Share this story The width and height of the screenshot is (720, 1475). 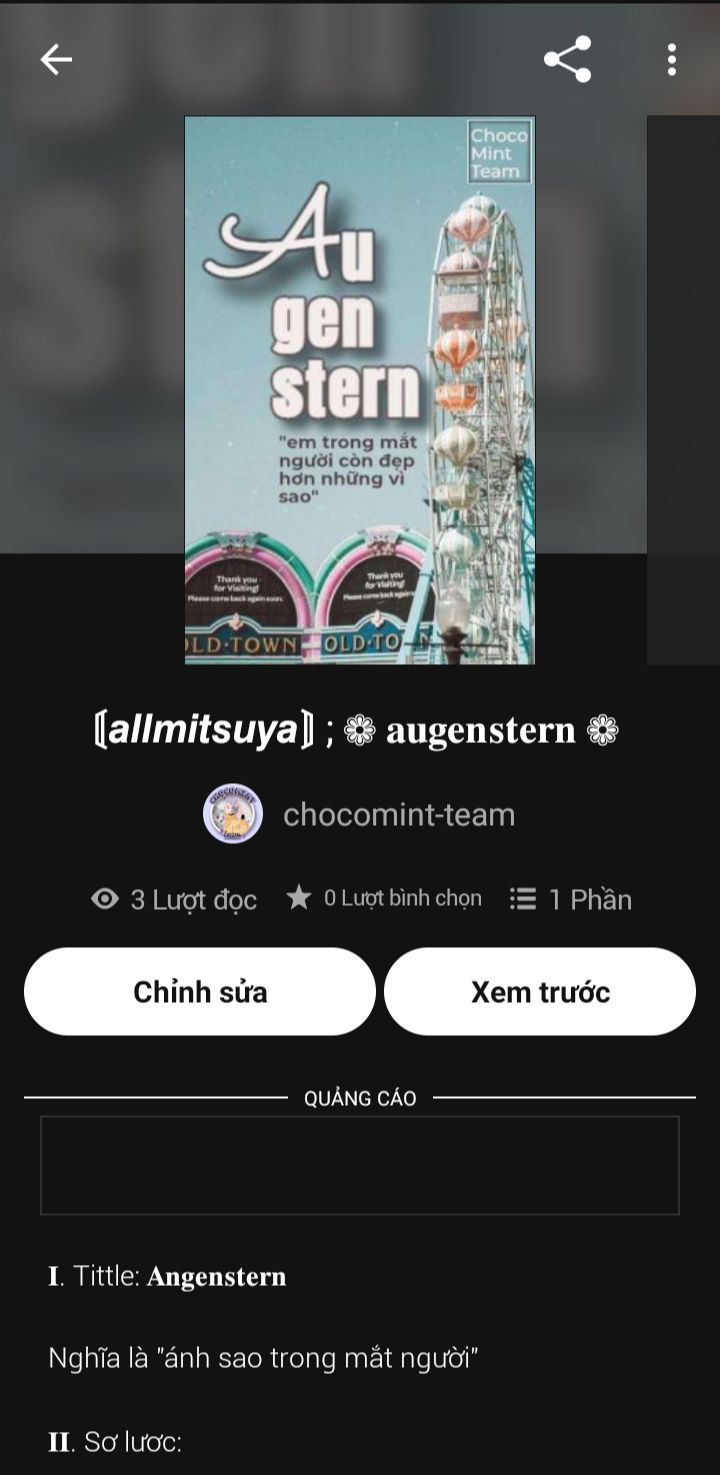tap(568, 60)
